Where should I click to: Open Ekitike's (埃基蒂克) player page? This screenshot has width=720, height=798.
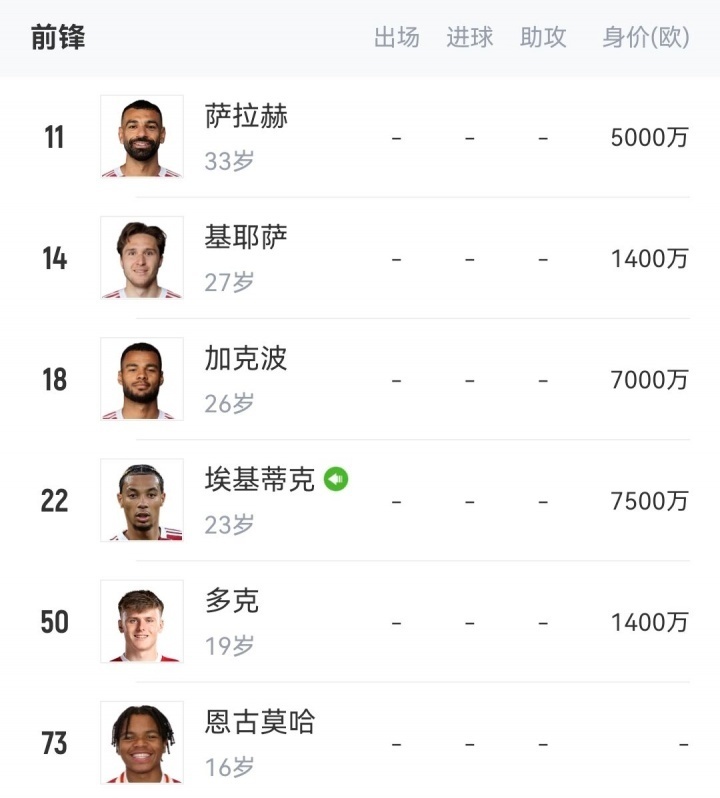click(260, 480)
